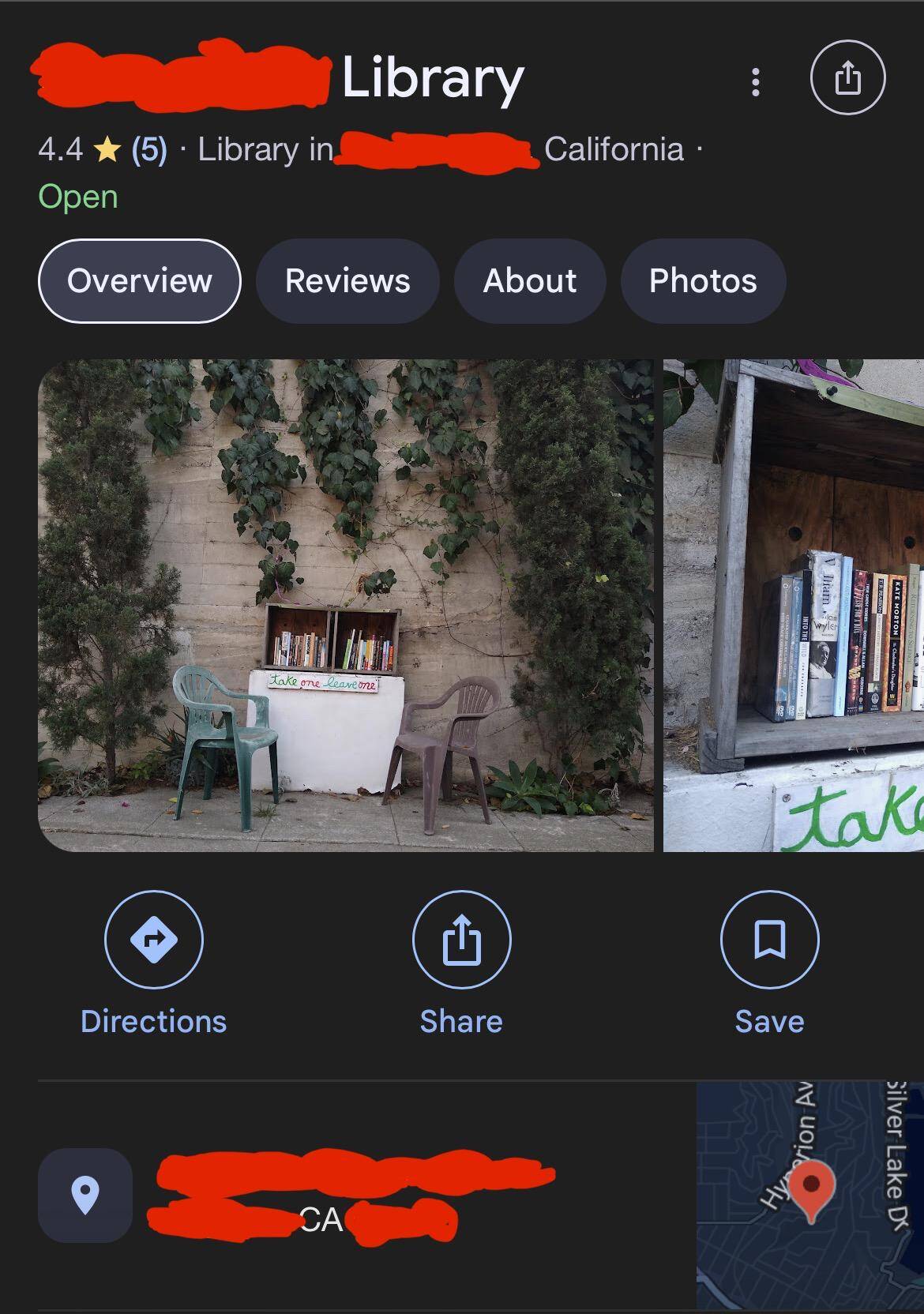Go to the Photos tab

coord(703,281)
